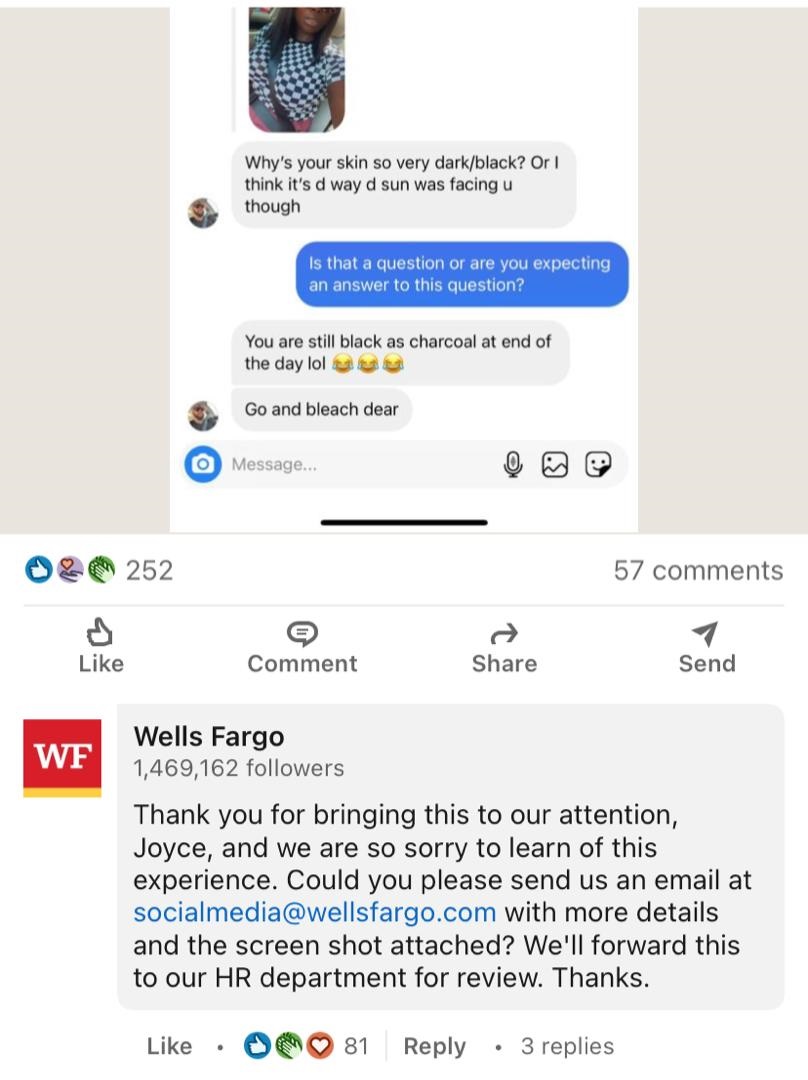The height and width of the screenshot is (1080, 808).
Task: View the 81 reactions on the Wells Fargo comment
Action: point(307,1046)
